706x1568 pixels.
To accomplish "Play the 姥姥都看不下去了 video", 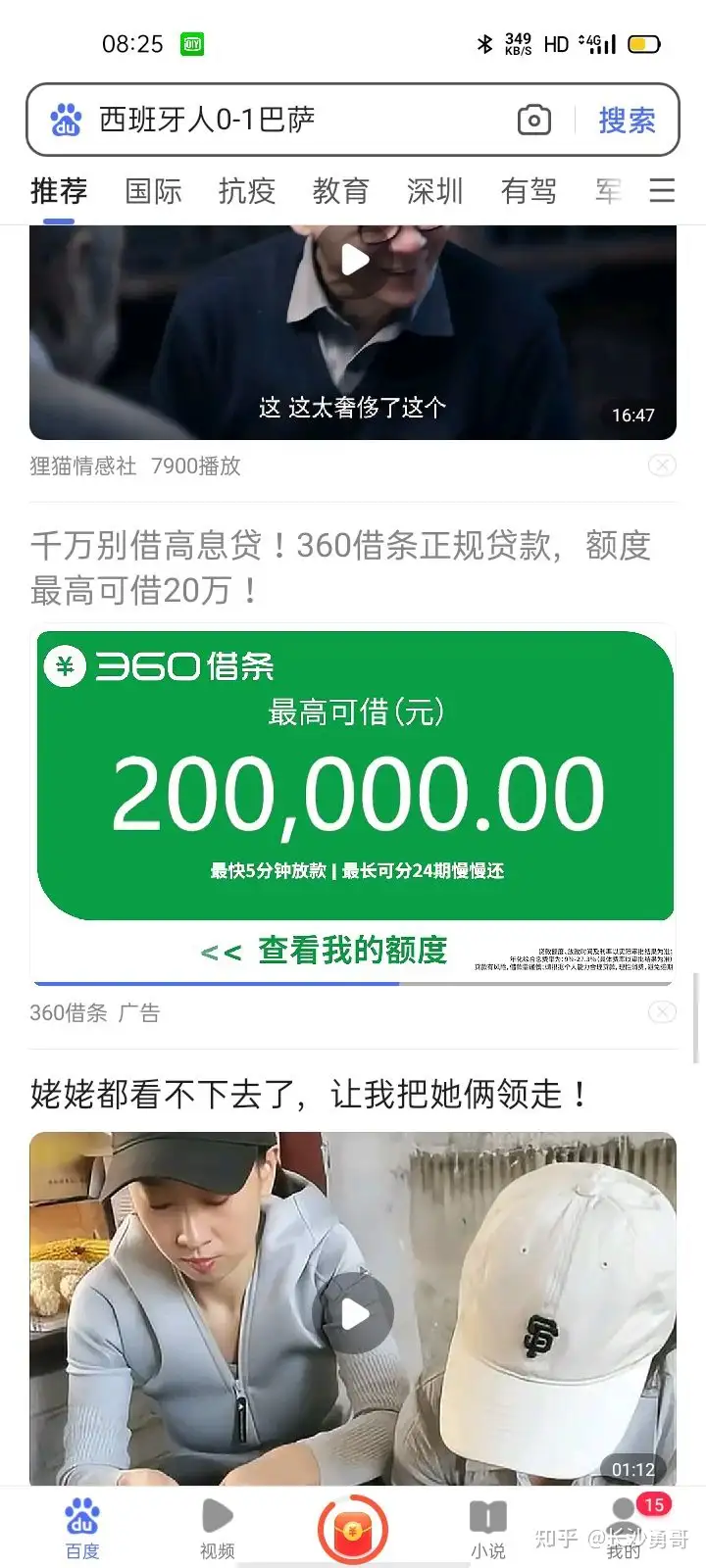I will 354,1314.
